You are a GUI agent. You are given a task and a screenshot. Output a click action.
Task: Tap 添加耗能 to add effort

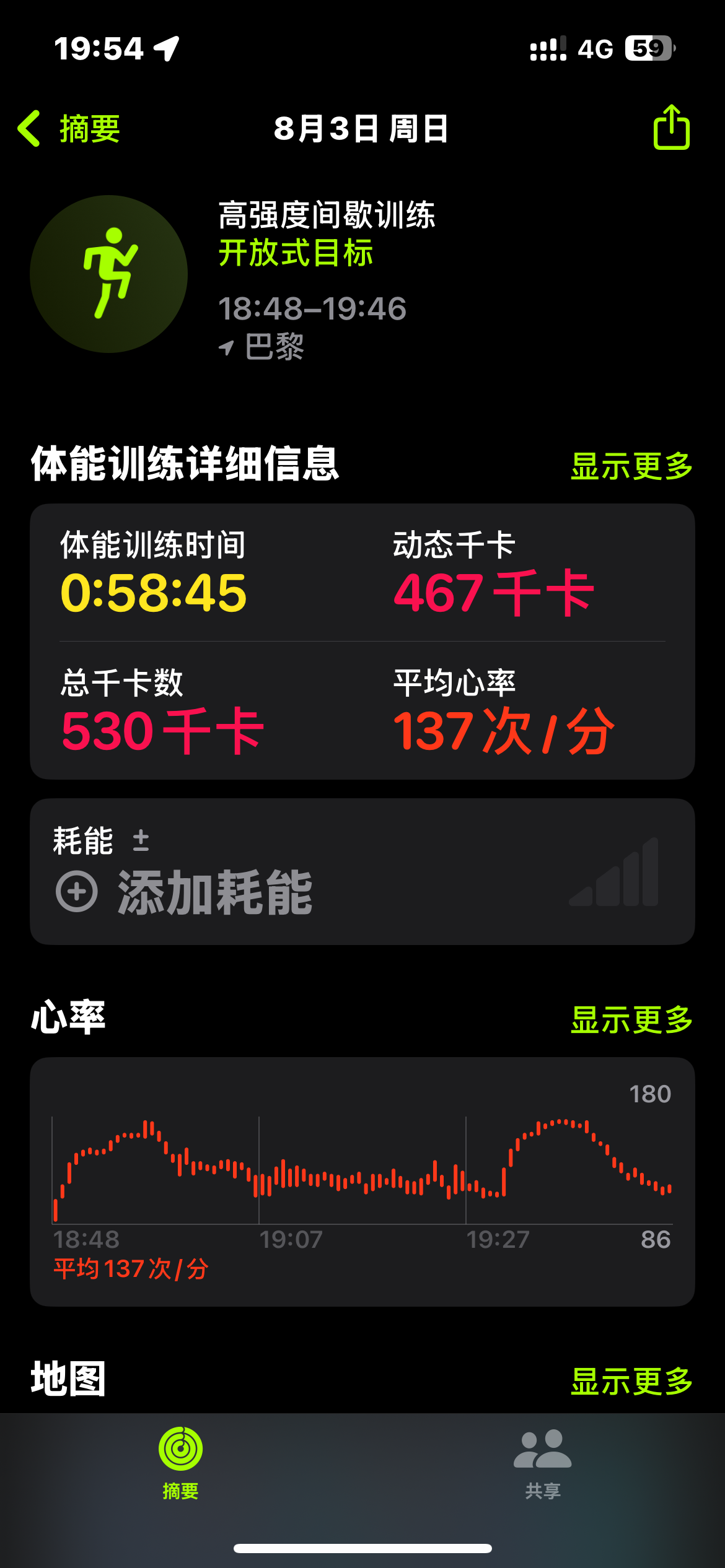coord(185,892)
